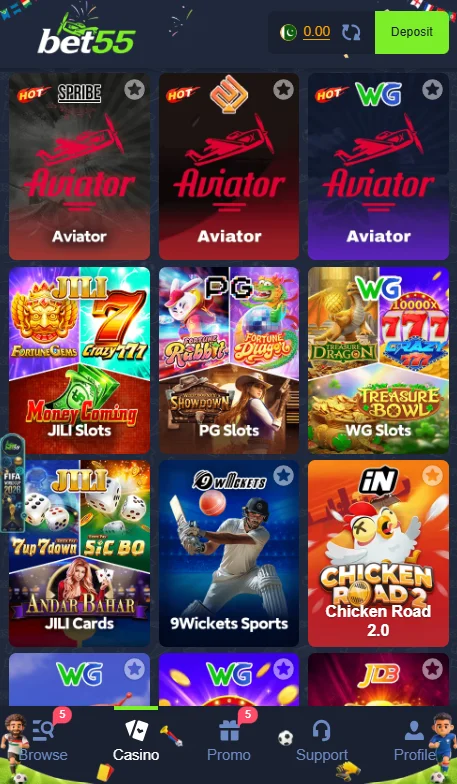The height and width of the screenshot is (784, 457).
Task: Refresh the wallet balance
Action: pyautogui.click(x=351, y=32)
